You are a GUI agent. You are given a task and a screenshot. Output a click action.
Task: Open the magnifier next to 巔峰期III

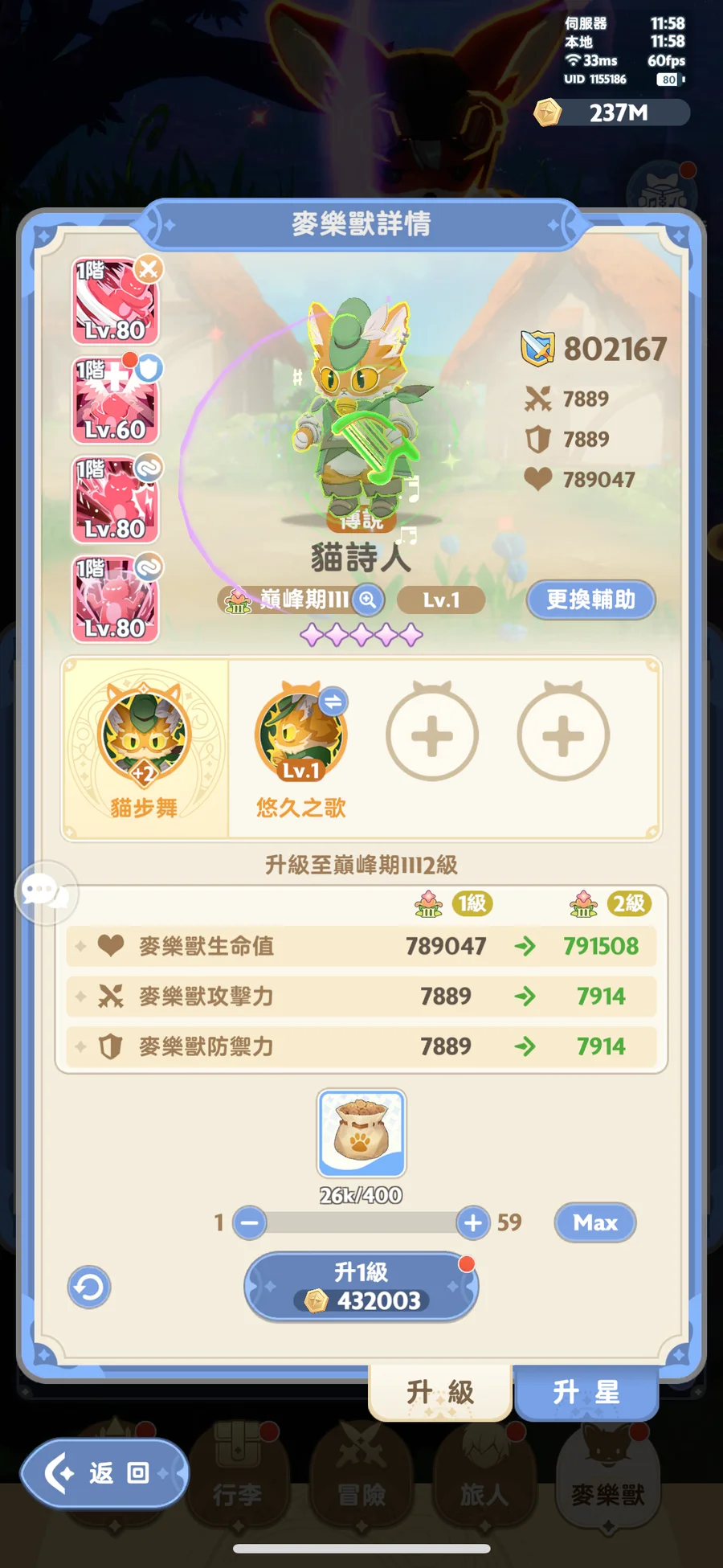tap(368, 600)
